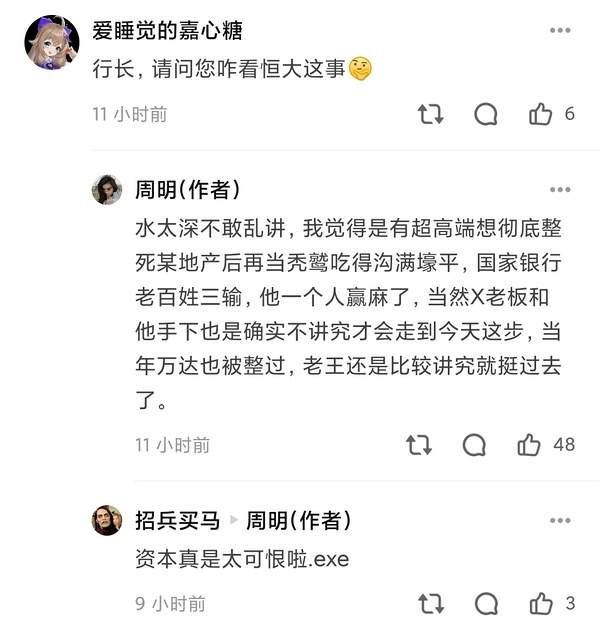Repost 爱睡觉的嘉心糖's comment

(x=430, y=115)
